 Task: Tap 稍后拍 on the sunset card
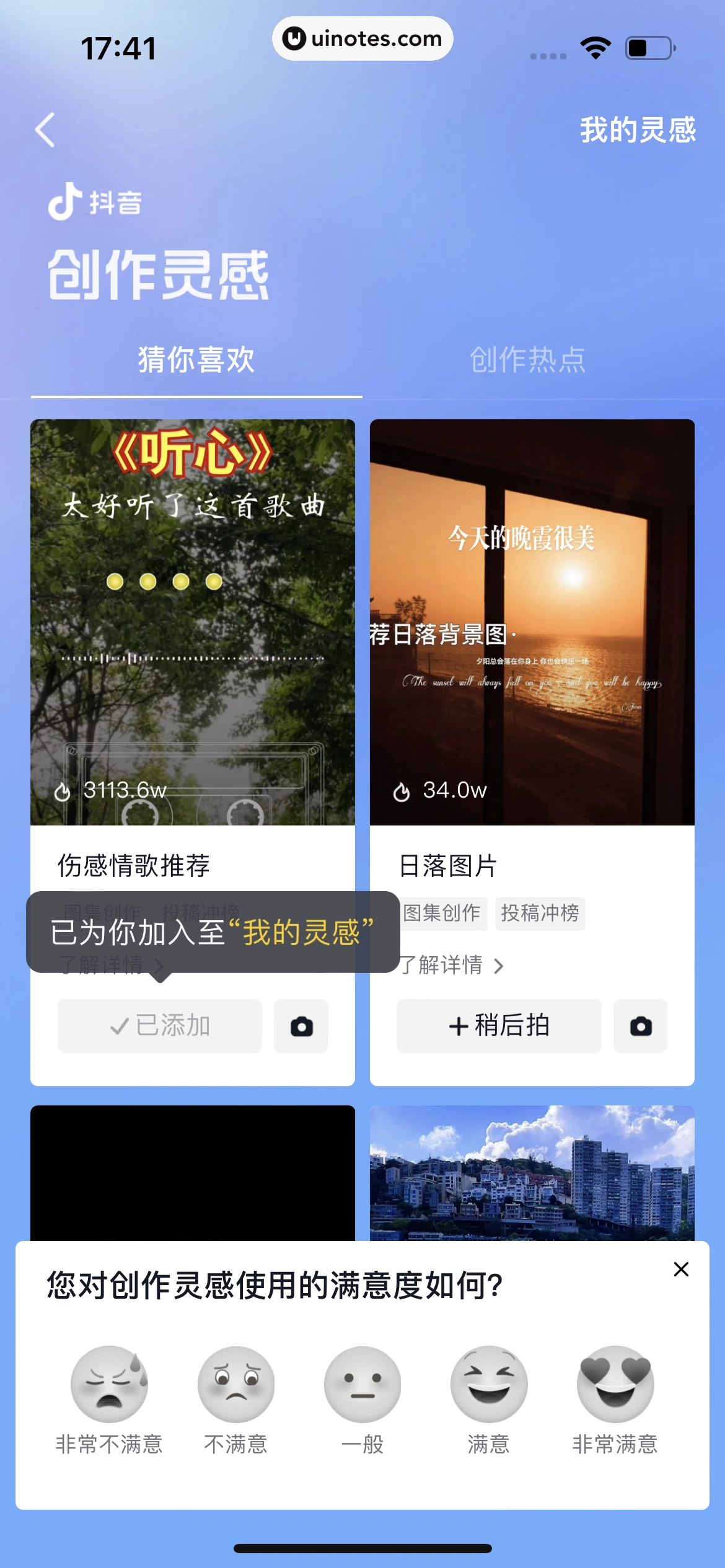click(498, 1026)
